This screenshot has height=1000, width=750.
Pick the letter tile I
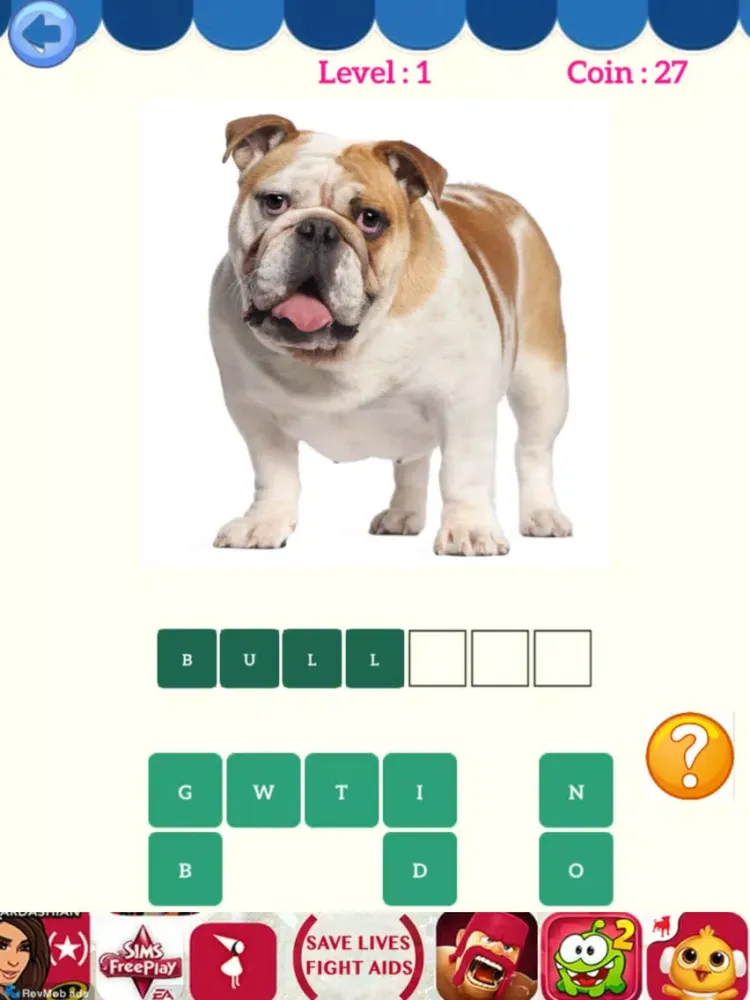pyautogui.click(x=419, y=793)
